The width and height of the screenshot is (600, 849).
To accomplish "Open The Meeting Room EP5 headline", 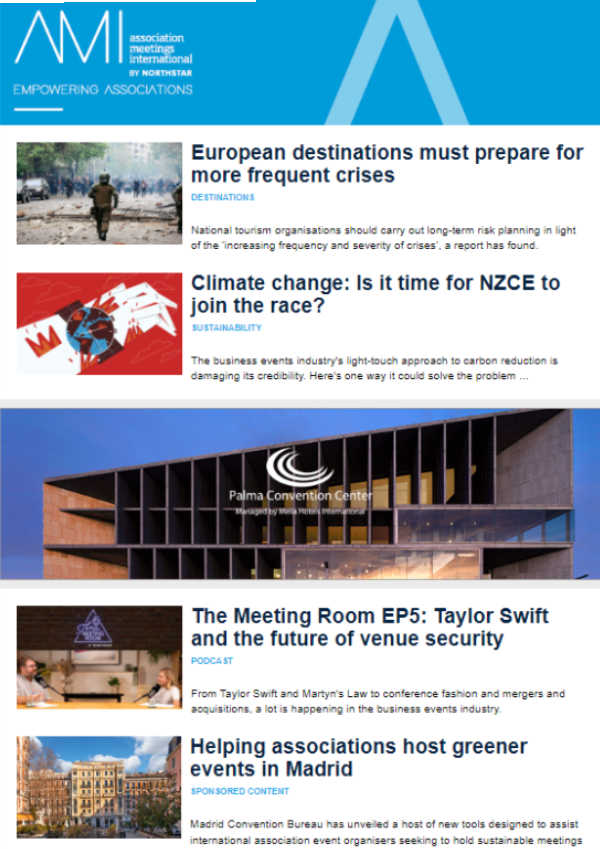I will (369, 627).
